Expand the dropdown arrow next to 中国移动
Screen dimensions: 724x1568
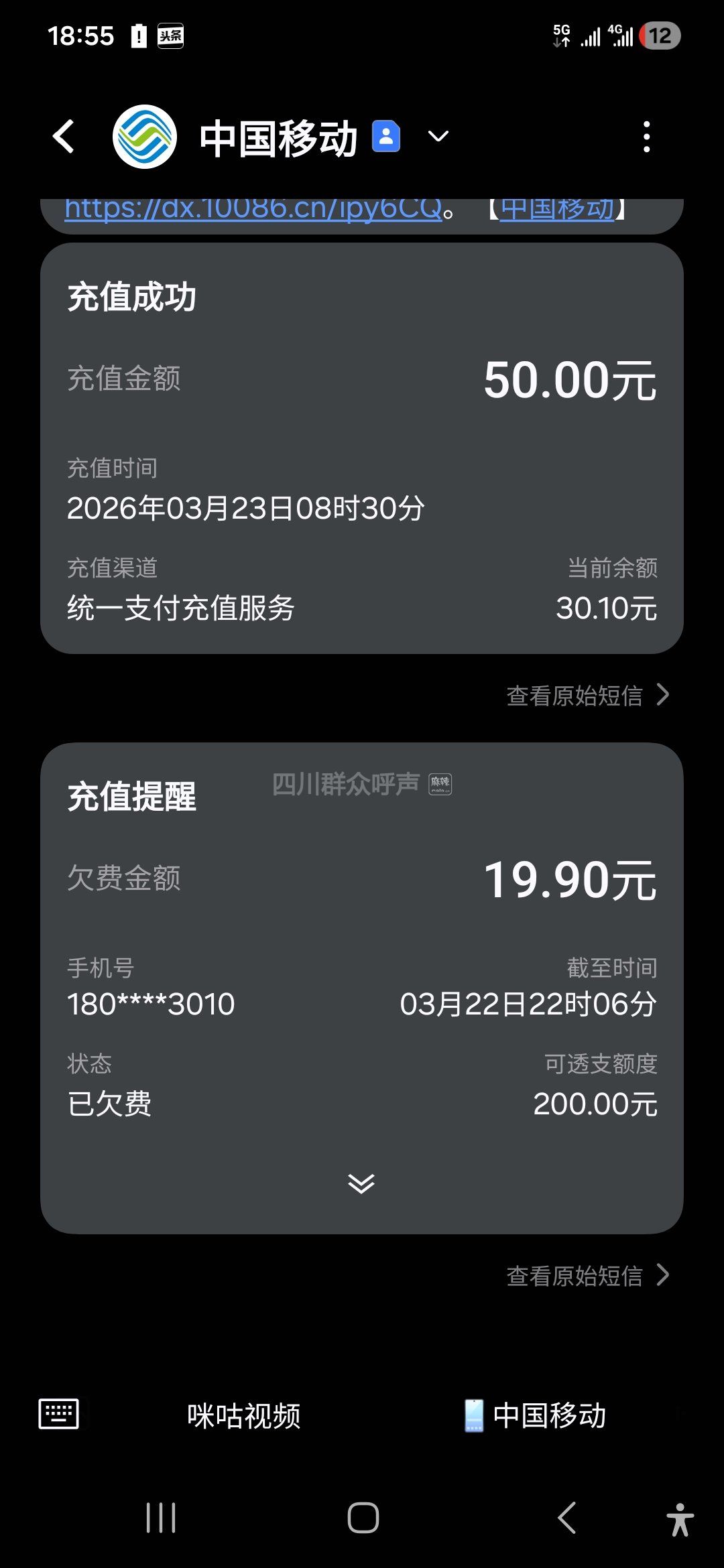[438, 137]
